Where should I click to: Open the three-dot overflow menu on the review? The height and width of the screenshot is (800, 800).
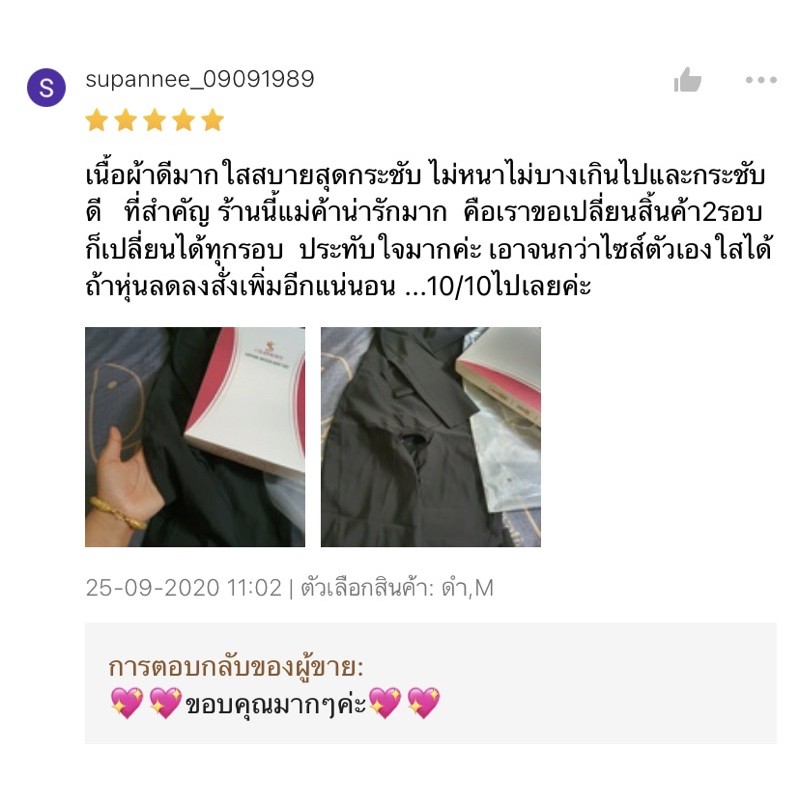tap(760, 81)
